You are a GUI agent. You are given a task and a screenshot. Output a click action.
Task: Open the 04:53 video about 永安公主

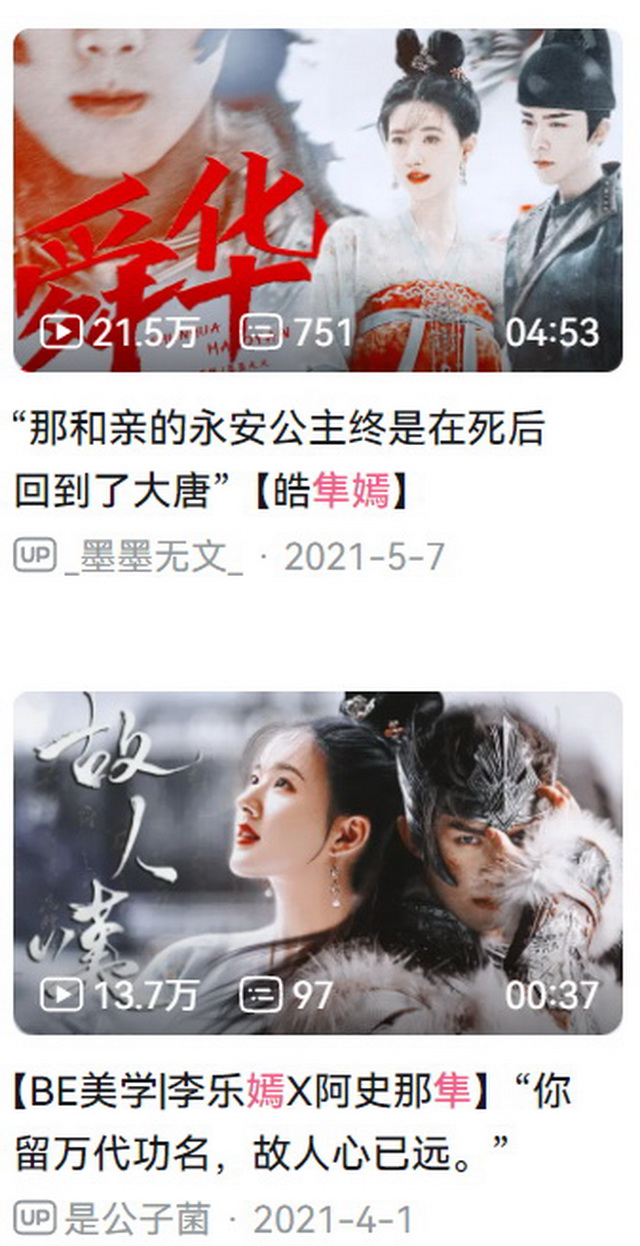pyautogui.click(x=318, y=200)
